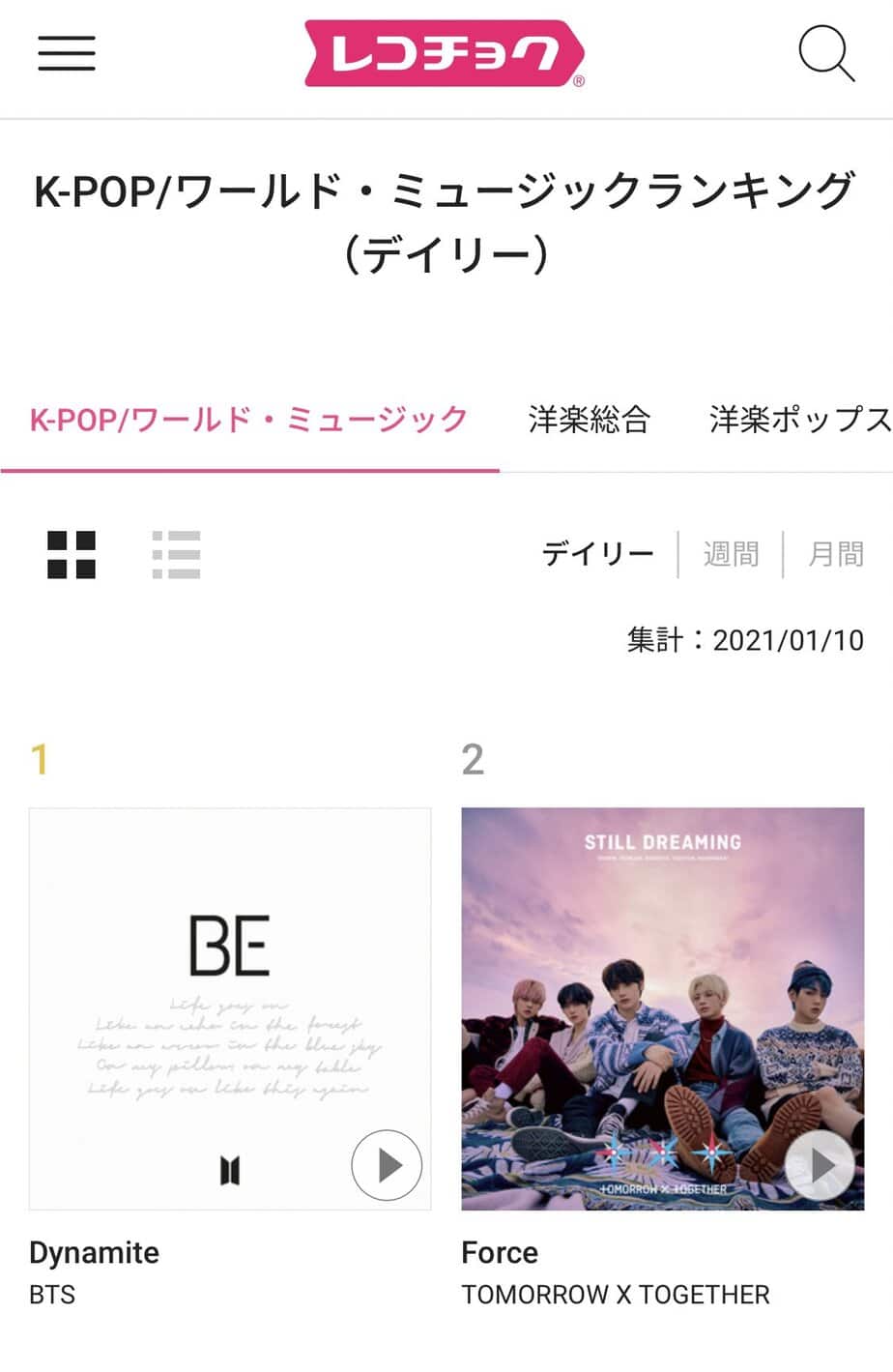The height and width of the screenshot is (1372, 893).
Task: Select the K-POP/ワールド・ミュージック tab
Action: (249, 420)
